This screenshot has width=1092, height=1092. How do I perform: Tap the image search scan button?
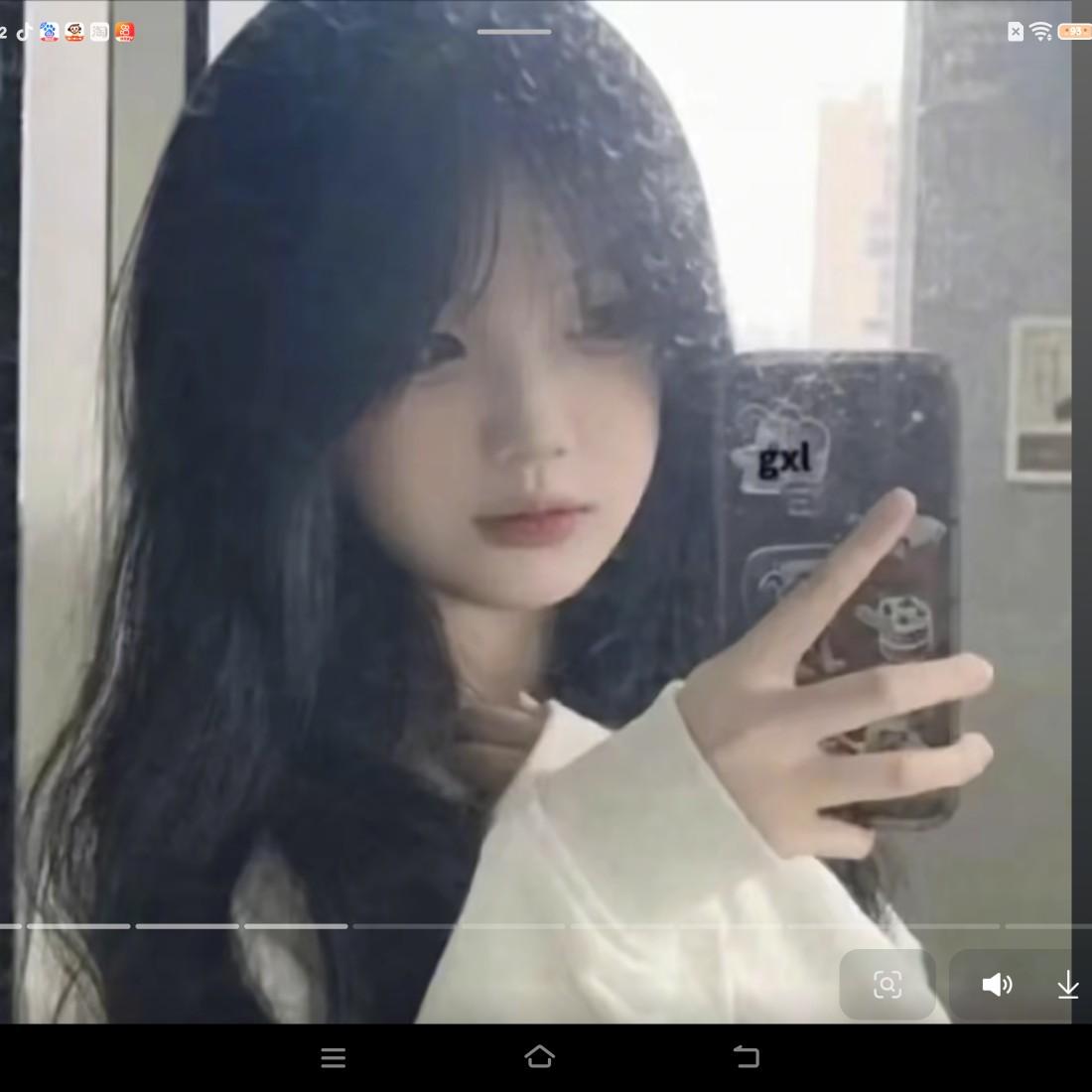click(887, 984)
